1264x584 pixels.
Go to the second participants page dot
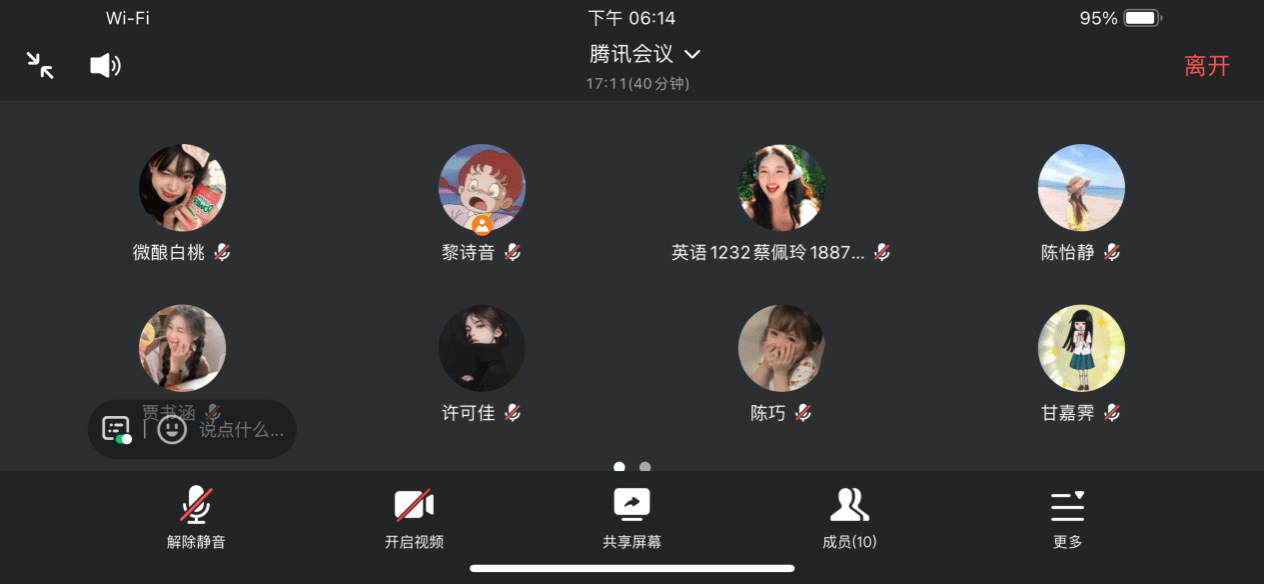[645, 467]
